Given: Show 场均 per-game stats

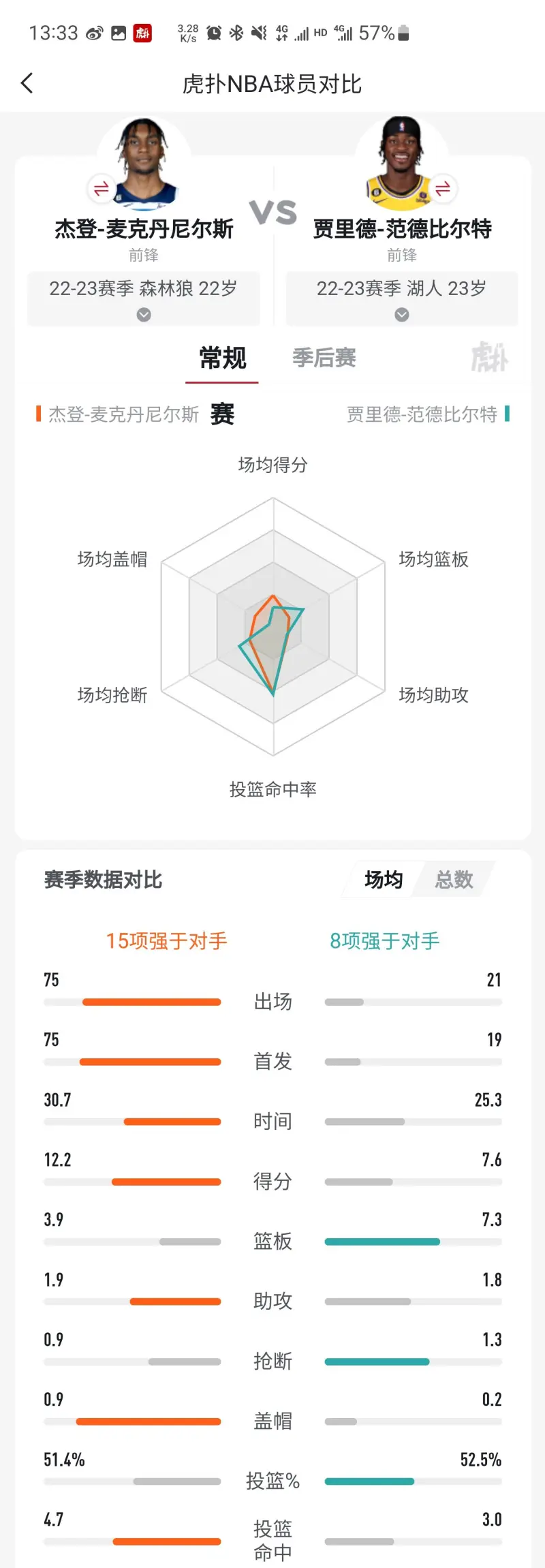Looking at the screenshot, I should click(x=384, y=880).
